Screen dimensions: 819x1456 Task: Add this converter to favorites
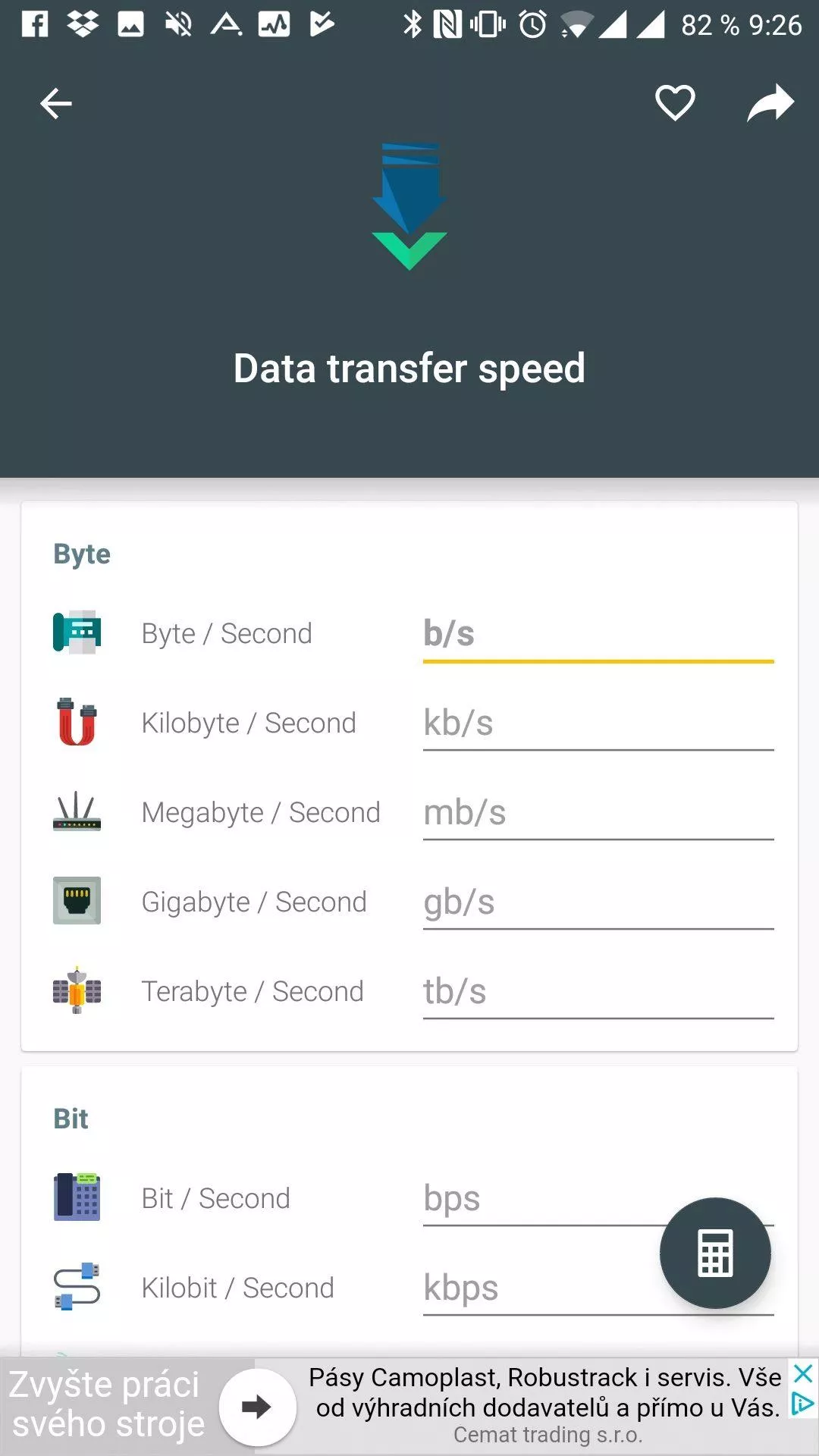[675, 103]
